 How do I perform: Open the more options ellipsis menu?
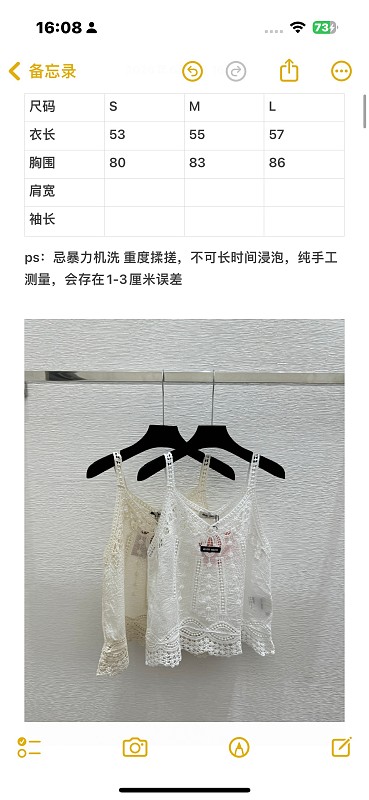click(x=341, y=71)
